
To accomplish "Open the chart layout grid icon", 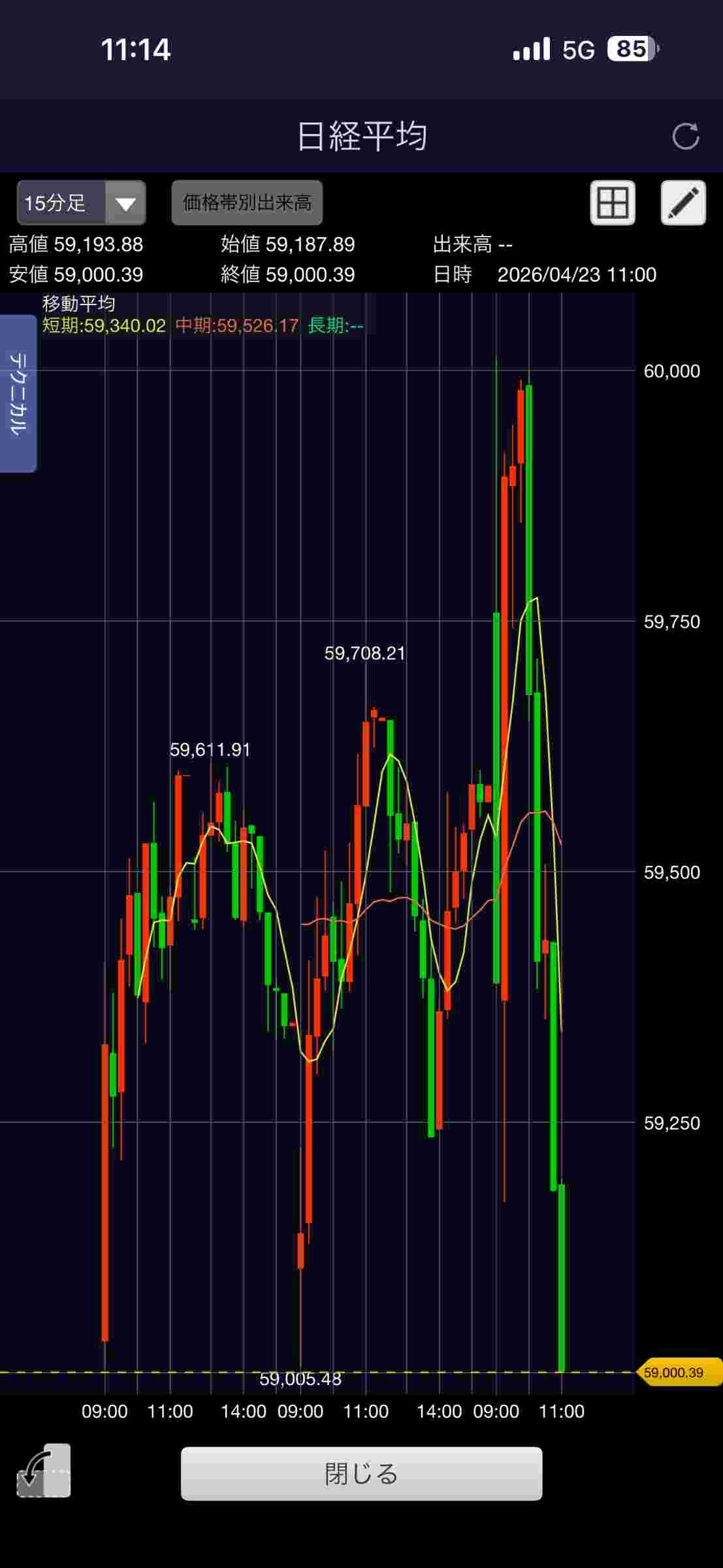I will point(613,203).
